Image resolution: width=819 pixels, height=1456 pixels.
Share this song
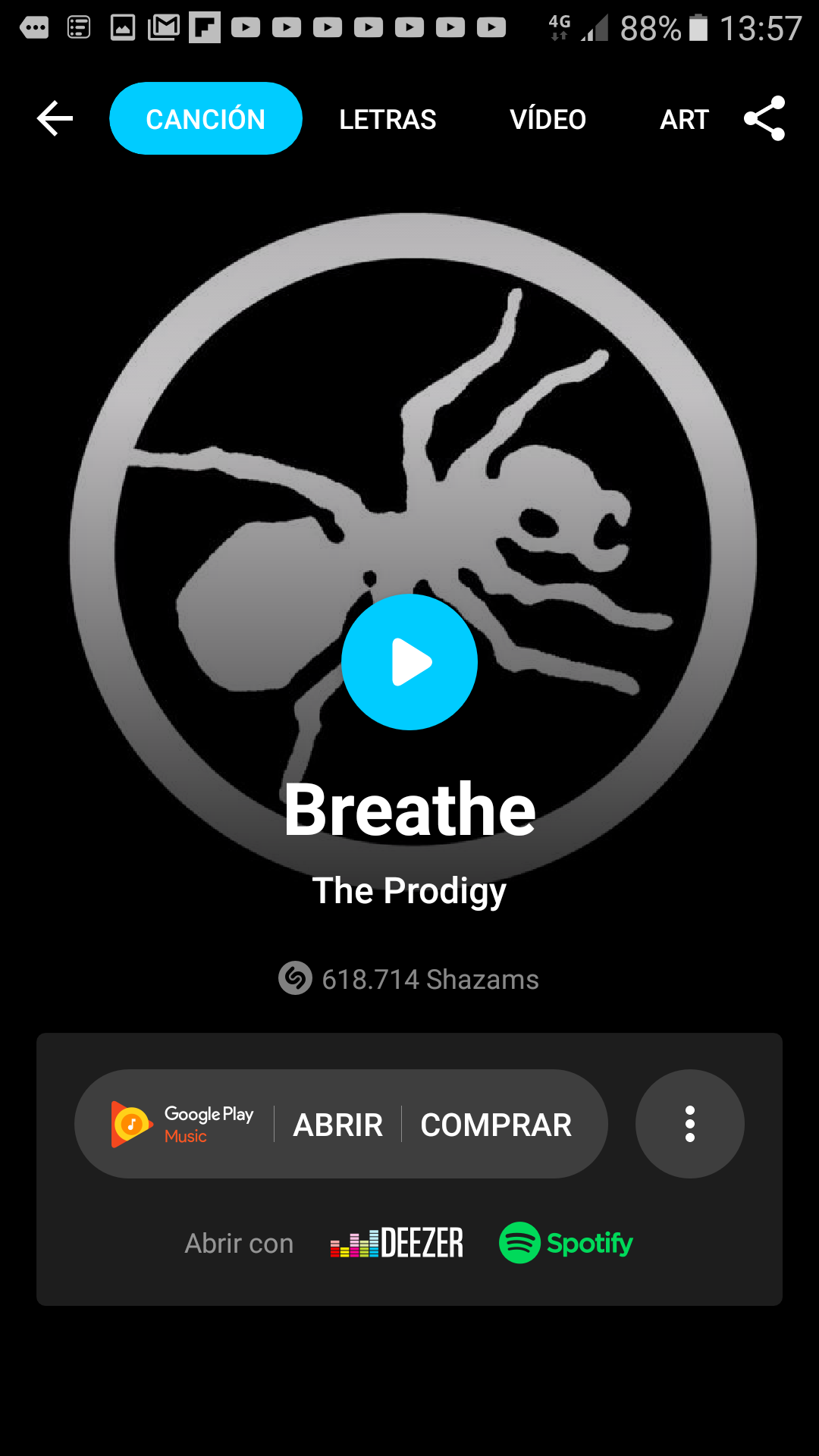click(764, 118)
